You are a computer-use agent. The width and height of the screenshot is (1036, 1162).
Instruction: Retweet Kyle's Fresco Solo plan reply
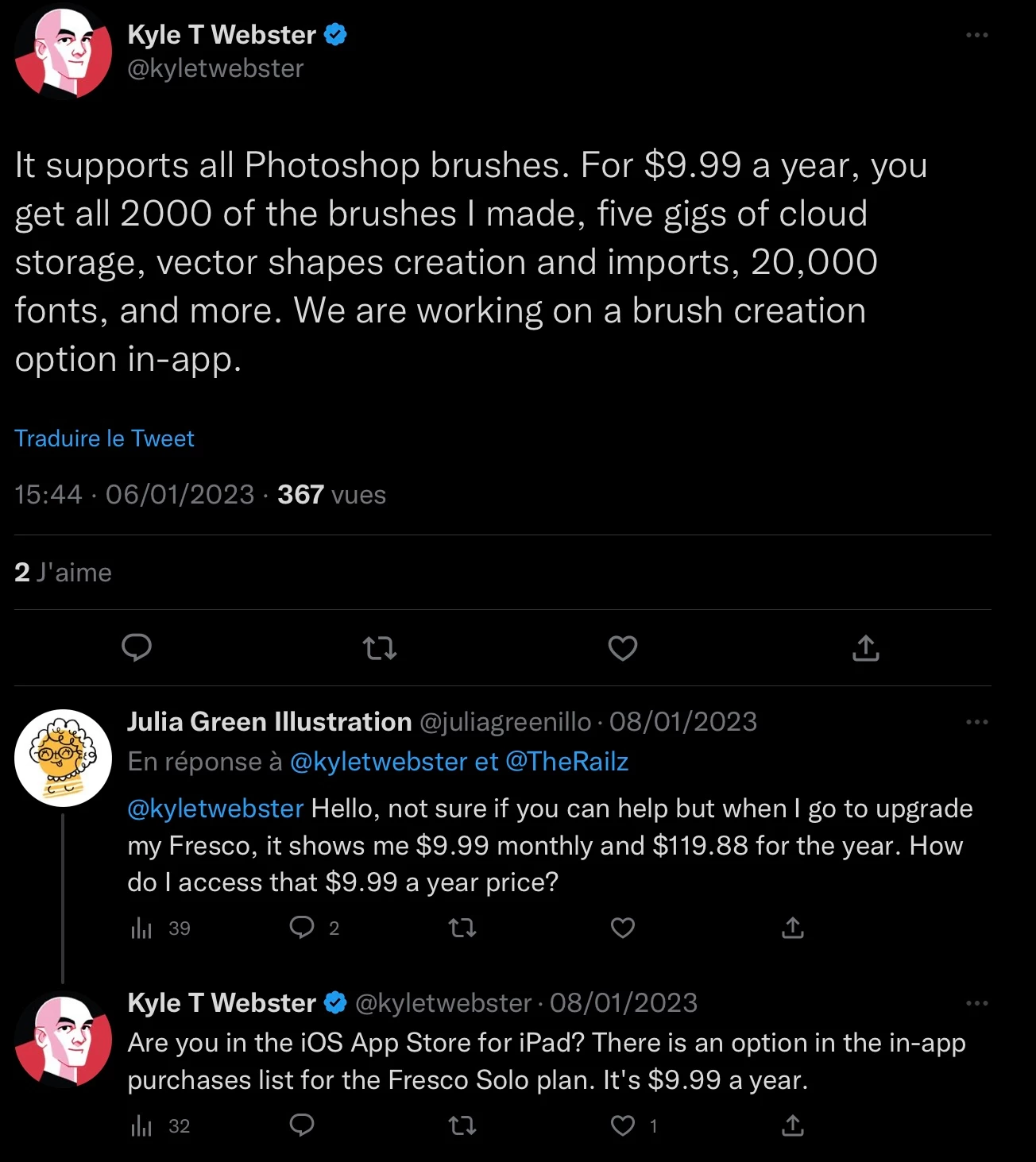point(462,1125)
